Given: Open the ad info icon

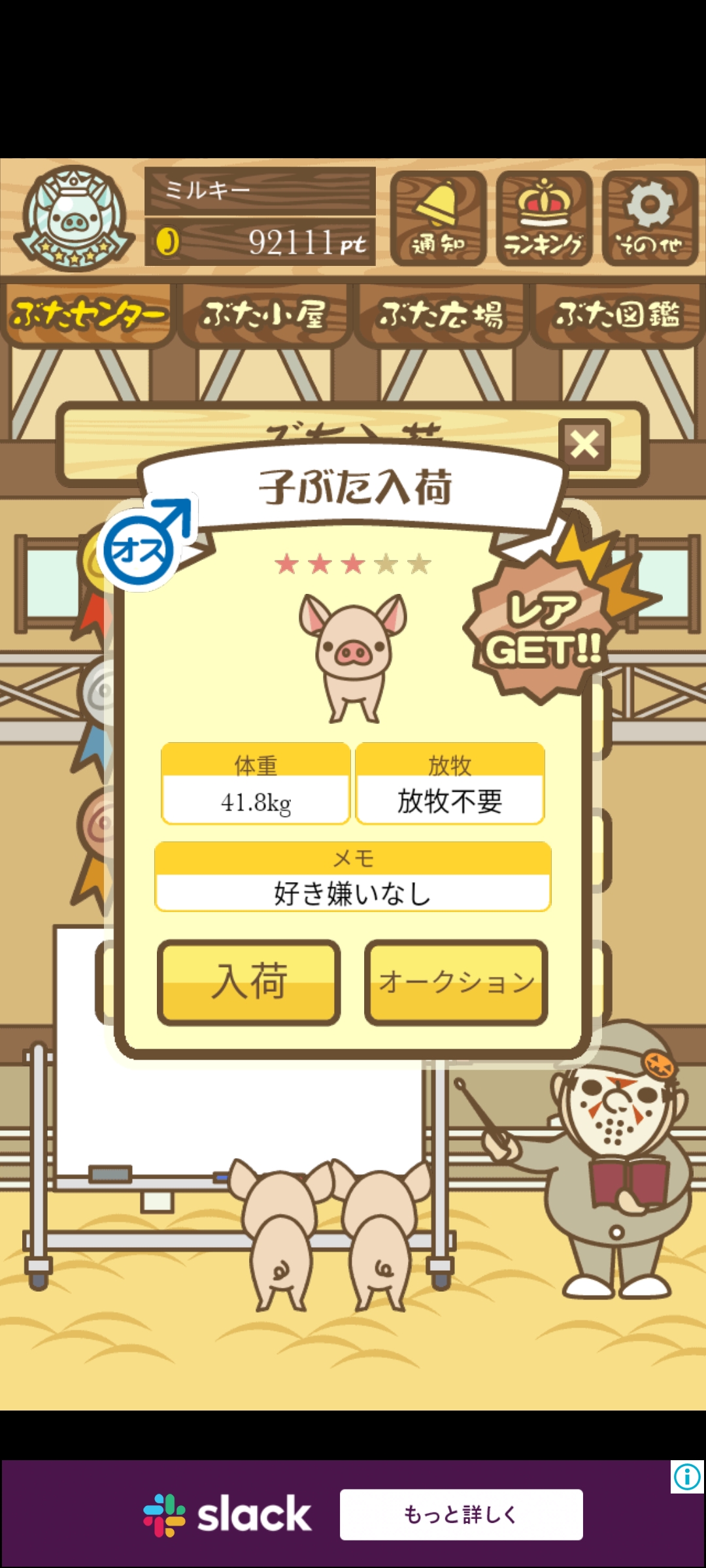Looking at the screenshot, I should [x=687, y=1477].
